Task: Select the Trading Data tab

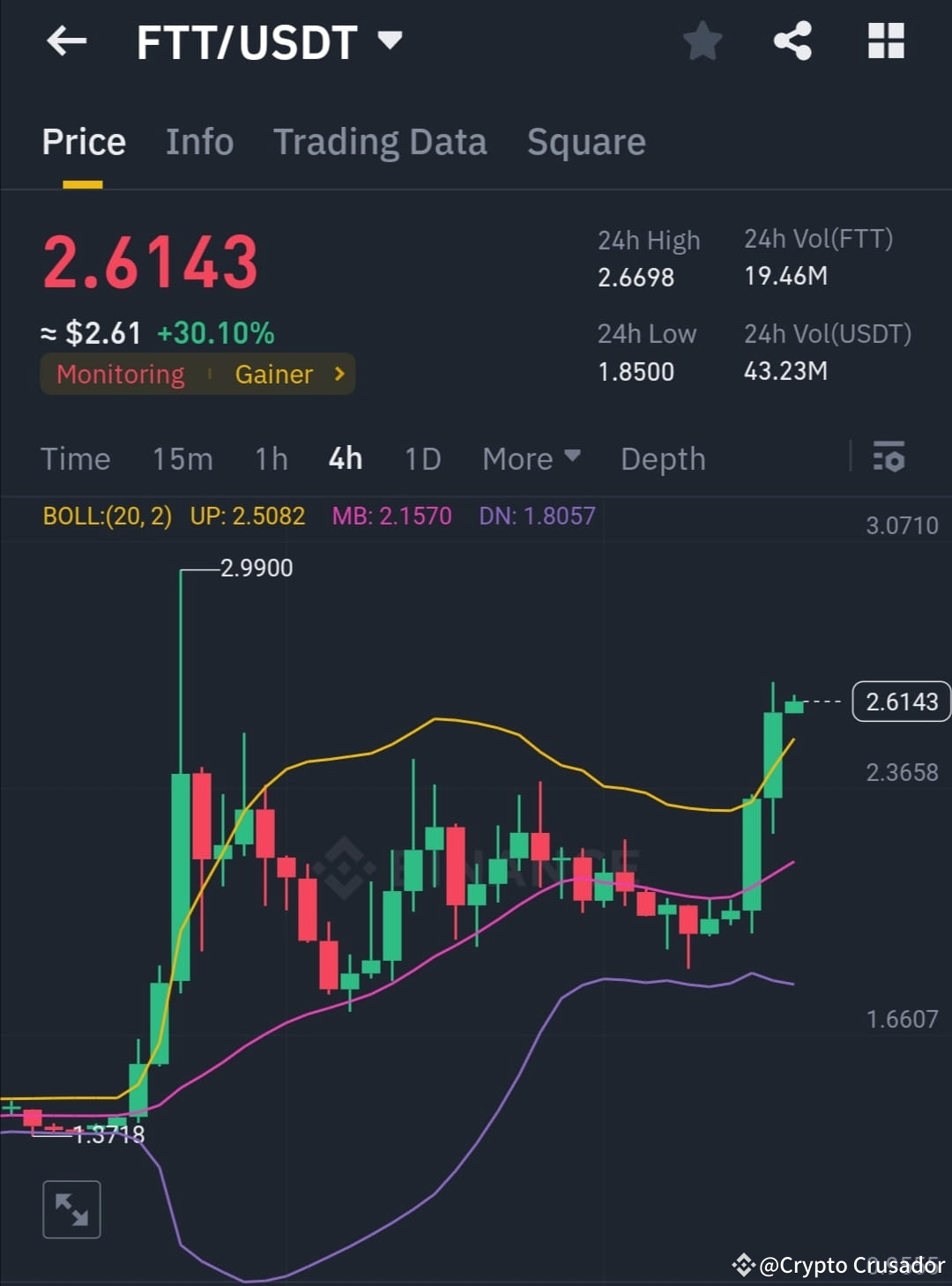Action: (381, 142)
